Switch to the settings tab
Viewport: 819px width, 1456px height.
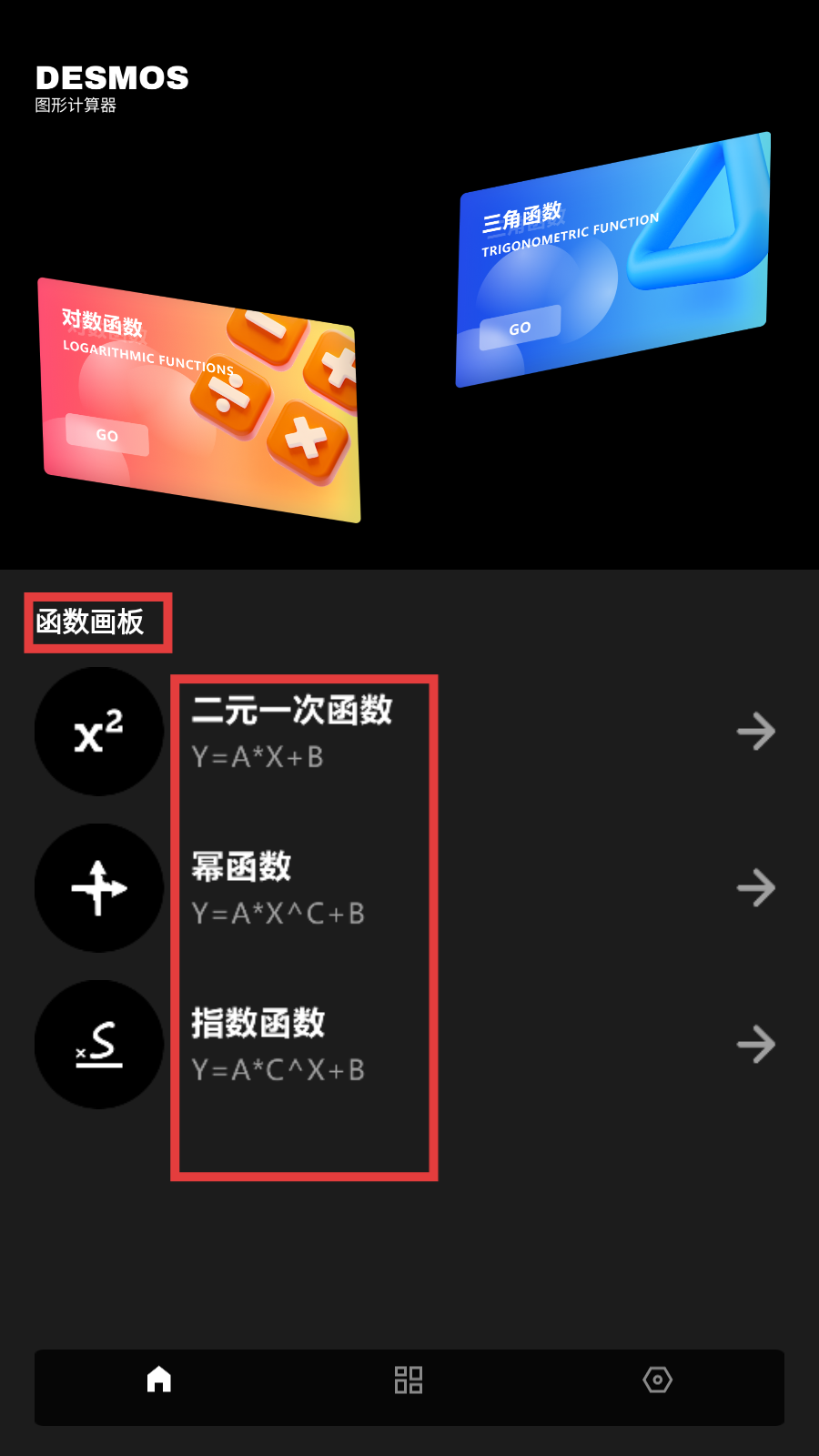click(x=657, y=1380)
